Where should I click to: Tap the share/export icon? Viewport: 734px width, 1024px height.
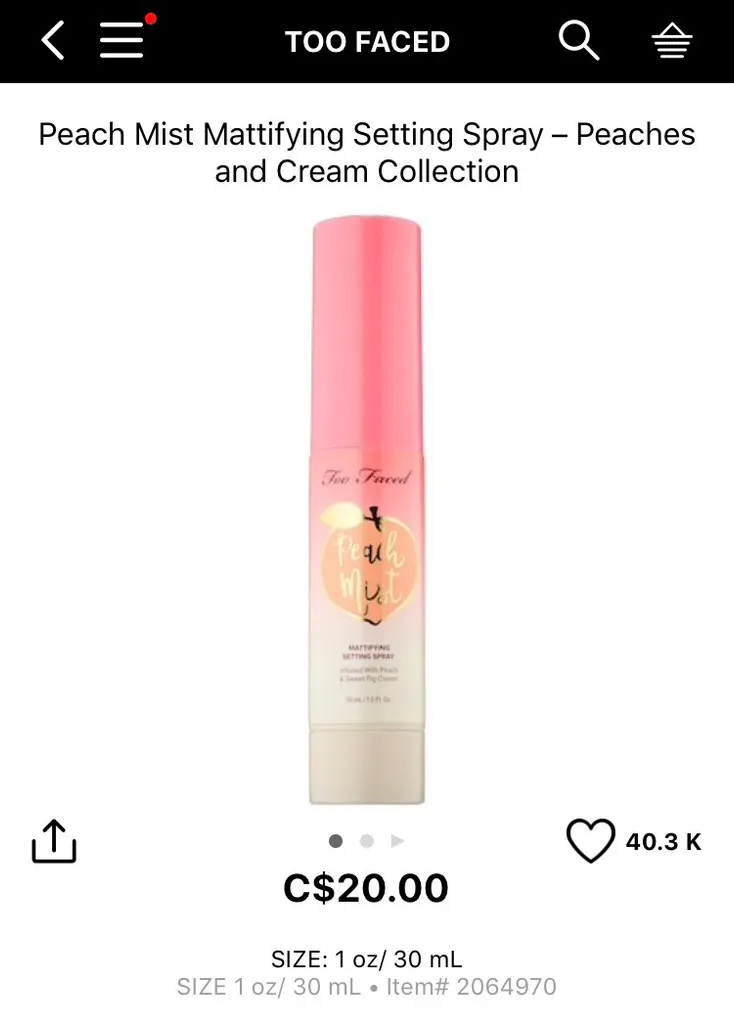click(53, 841)
